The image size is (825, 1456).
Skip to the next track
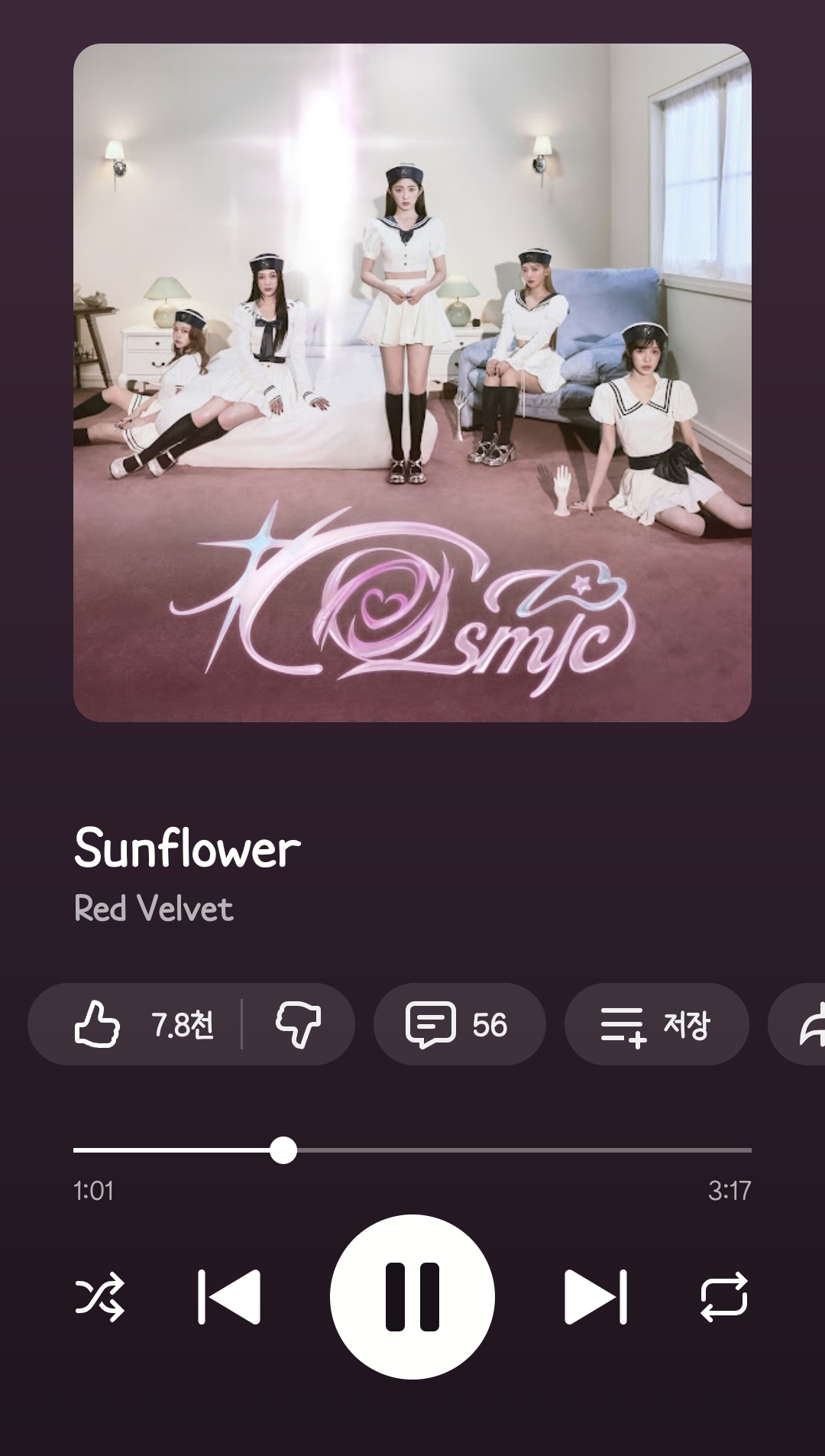[595, 1297]
